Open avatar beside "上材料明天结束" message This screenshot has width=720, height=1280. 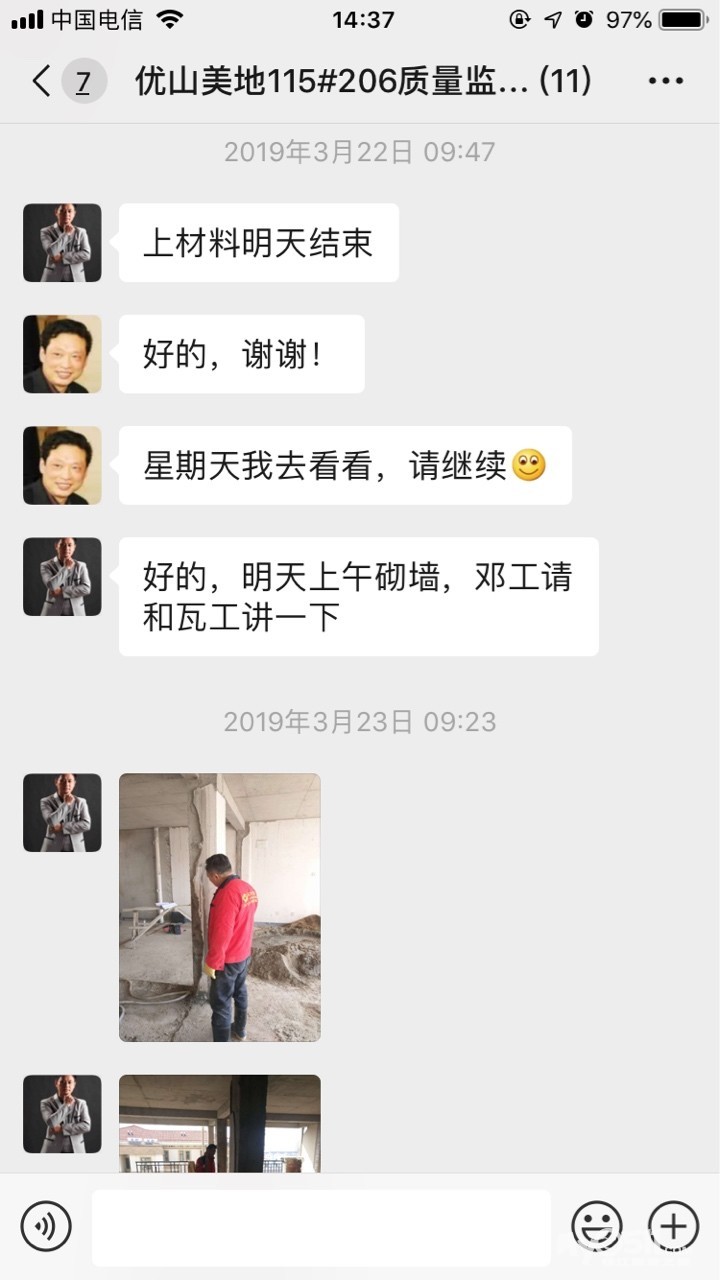click(62, 243)
